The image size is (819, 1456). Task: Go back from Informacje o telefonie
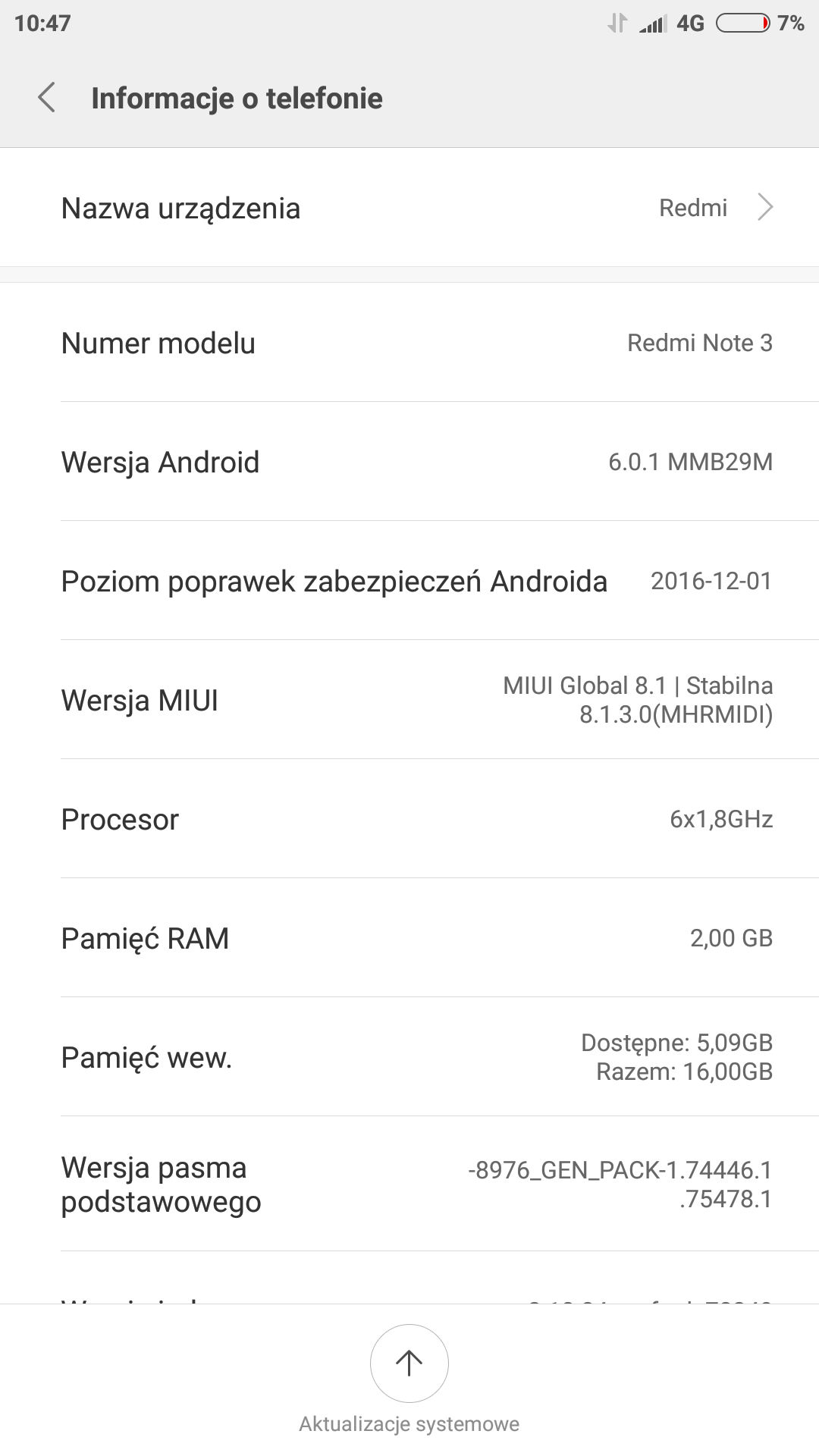click(47, 99)
